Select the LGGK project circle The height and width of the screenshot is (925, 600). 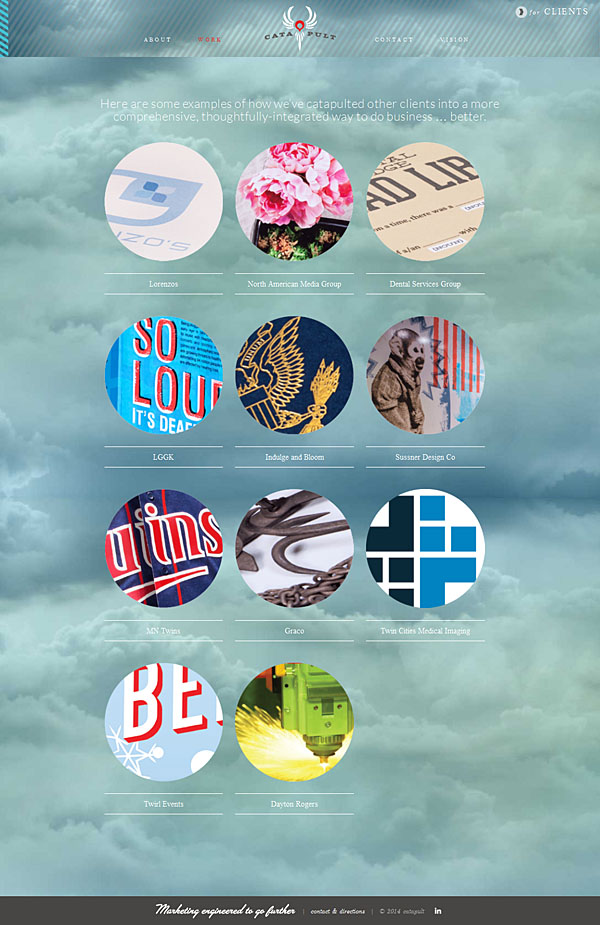click(164, 374)
